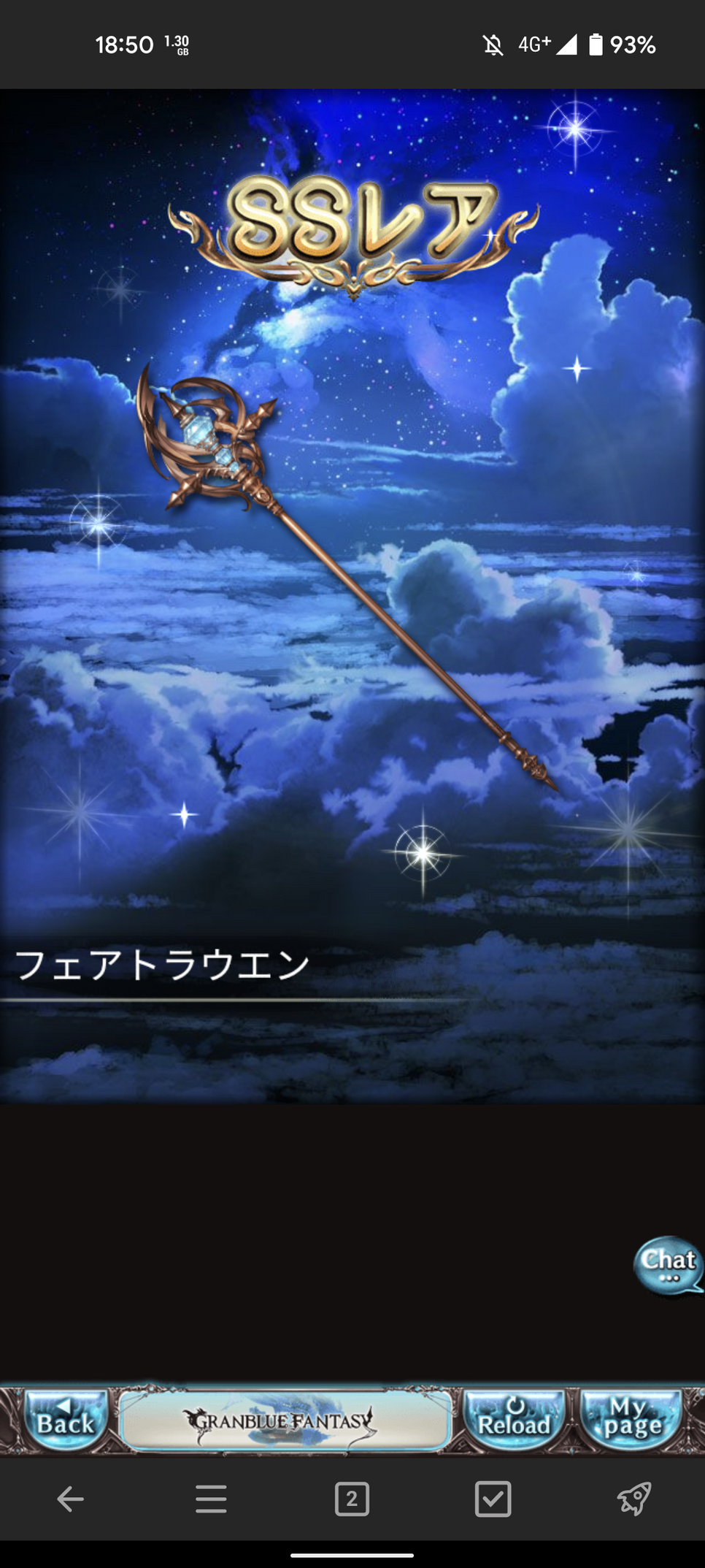Image resolution: width=705 pixels, height=1568 pixels.
Task: Tap the checkmark icon in browser toolbar
Action: tap(493, 1499)
